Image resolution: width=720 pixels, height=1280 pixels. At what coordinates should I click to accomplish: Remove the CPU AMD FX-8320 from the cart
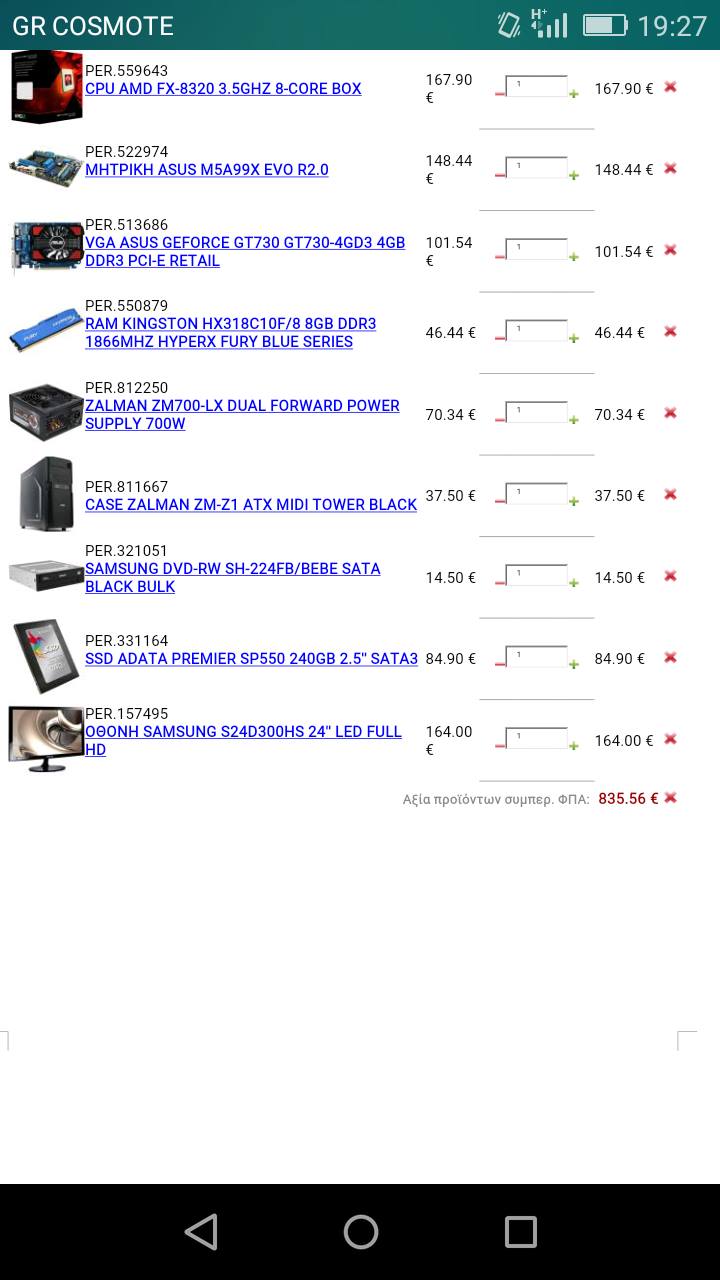click(670, 87)
